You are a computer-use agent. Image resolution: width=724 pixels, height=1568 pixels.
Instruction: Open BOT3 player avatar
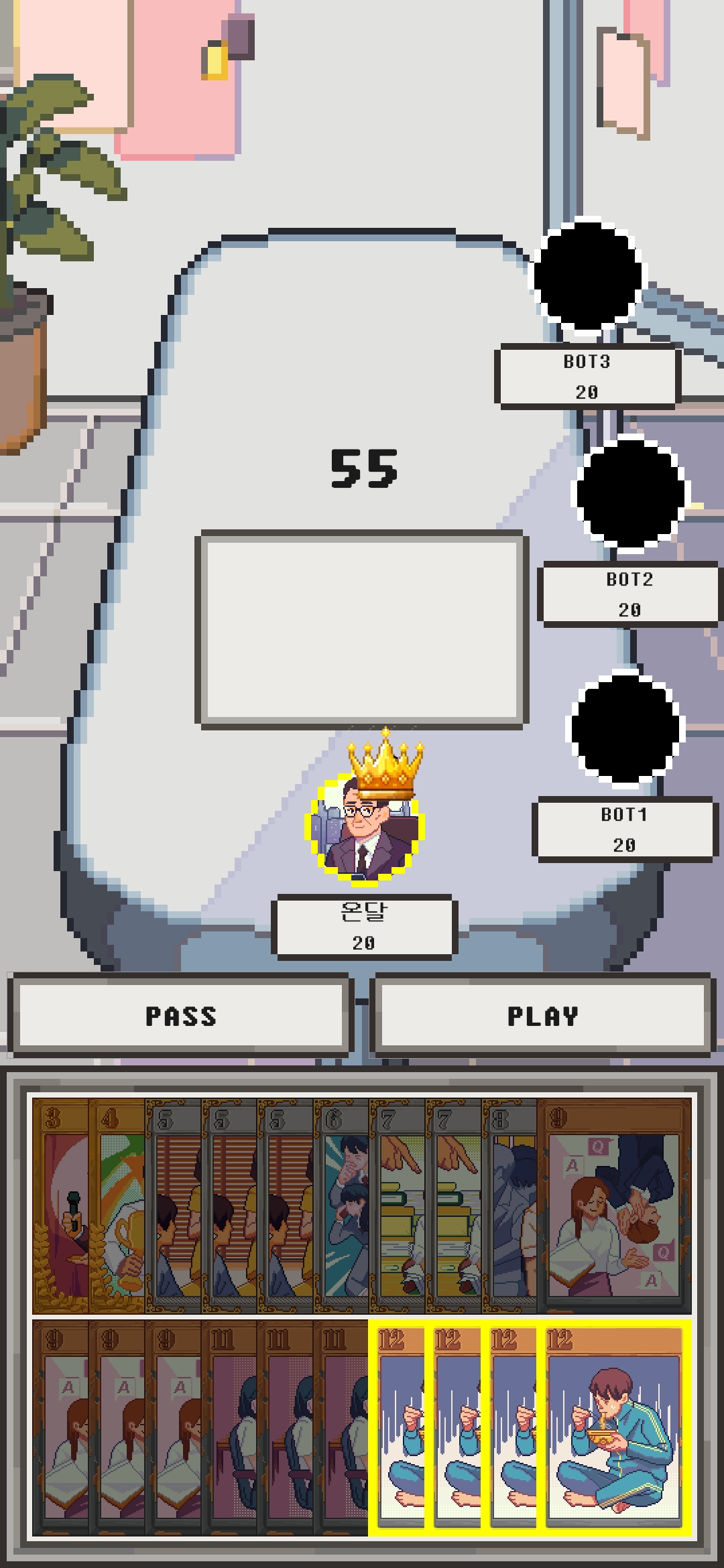tap(586, 275)
